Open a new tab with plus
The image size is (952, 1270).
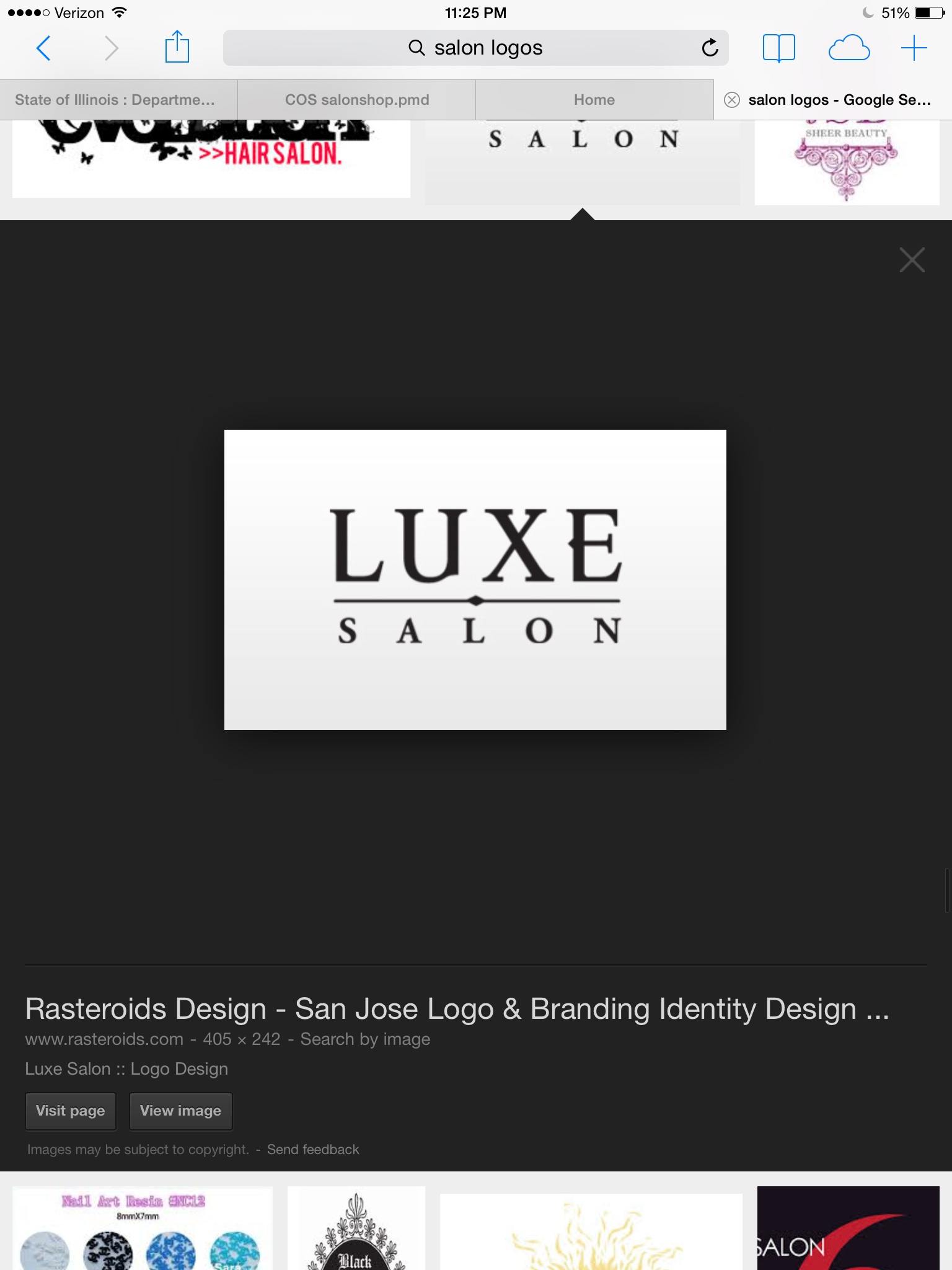[x=914, y=48]
